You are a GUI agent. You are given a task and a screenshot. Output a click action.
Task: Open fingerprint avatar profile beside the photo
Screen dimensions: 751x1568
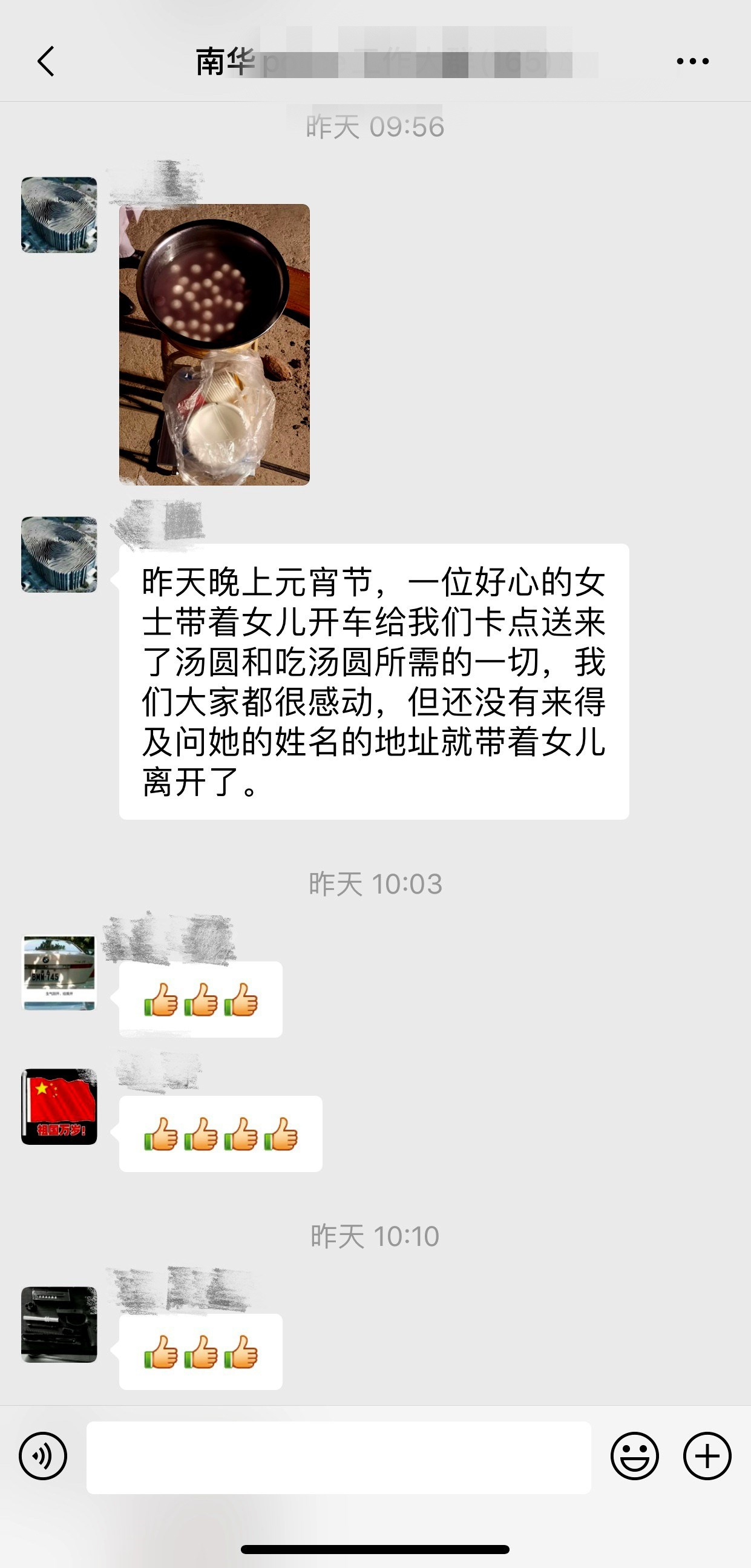[x=59, y=215]
